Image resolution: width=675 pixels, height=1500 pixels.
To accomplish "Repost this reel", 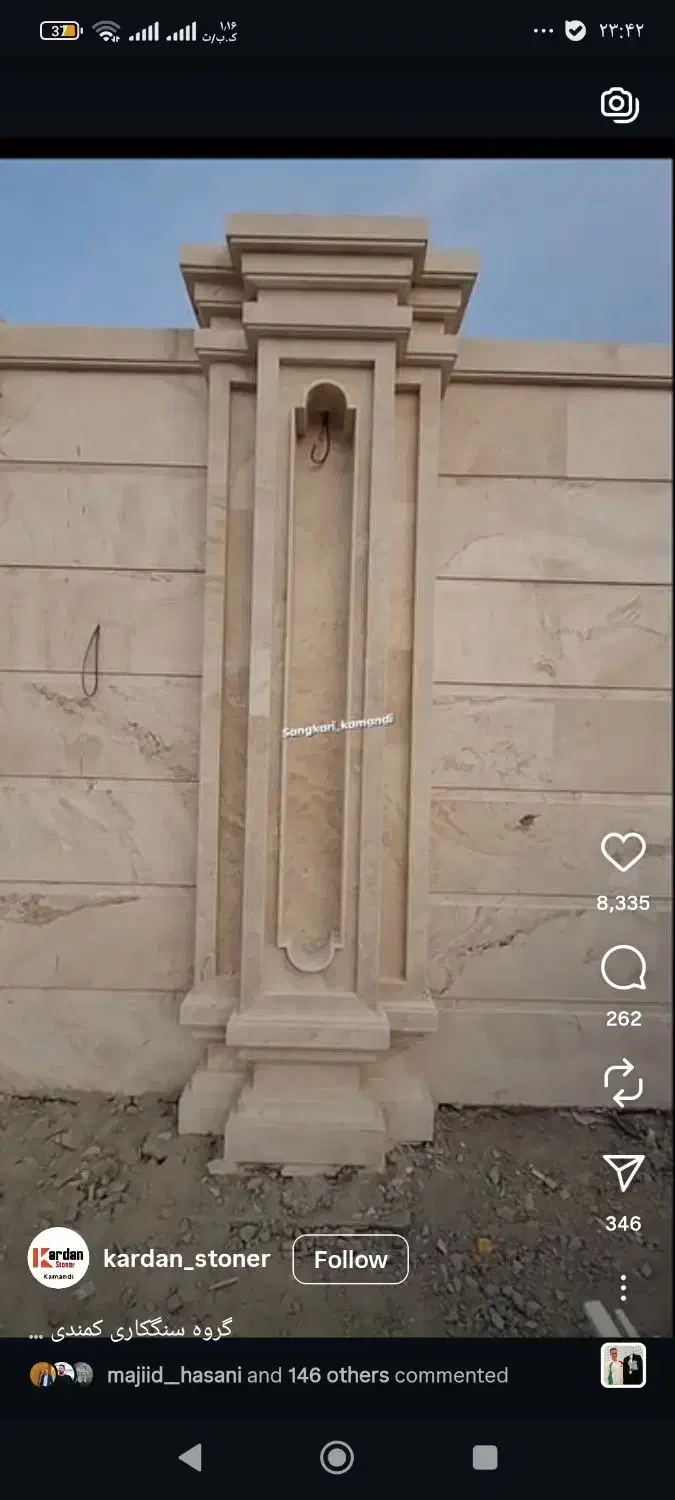I will tap(623, 1085).
